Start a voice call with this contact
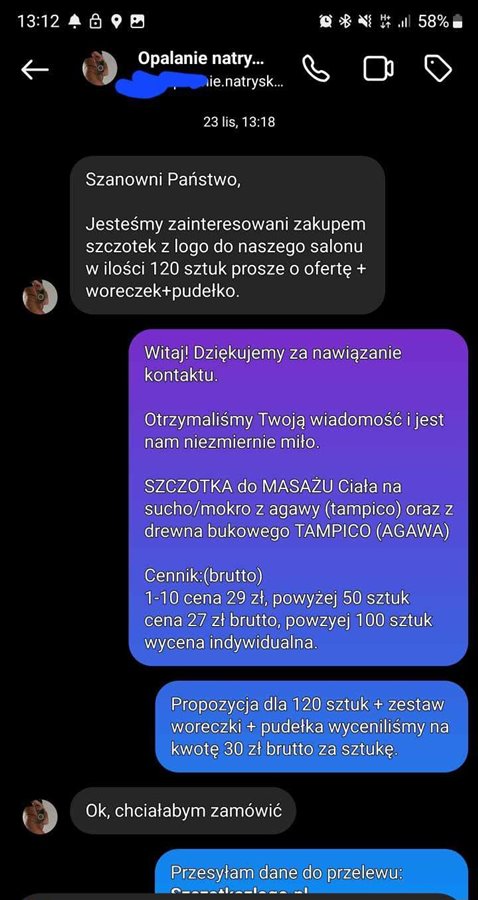The width and height of the screenshot is (478, 900). pos(316,69)
